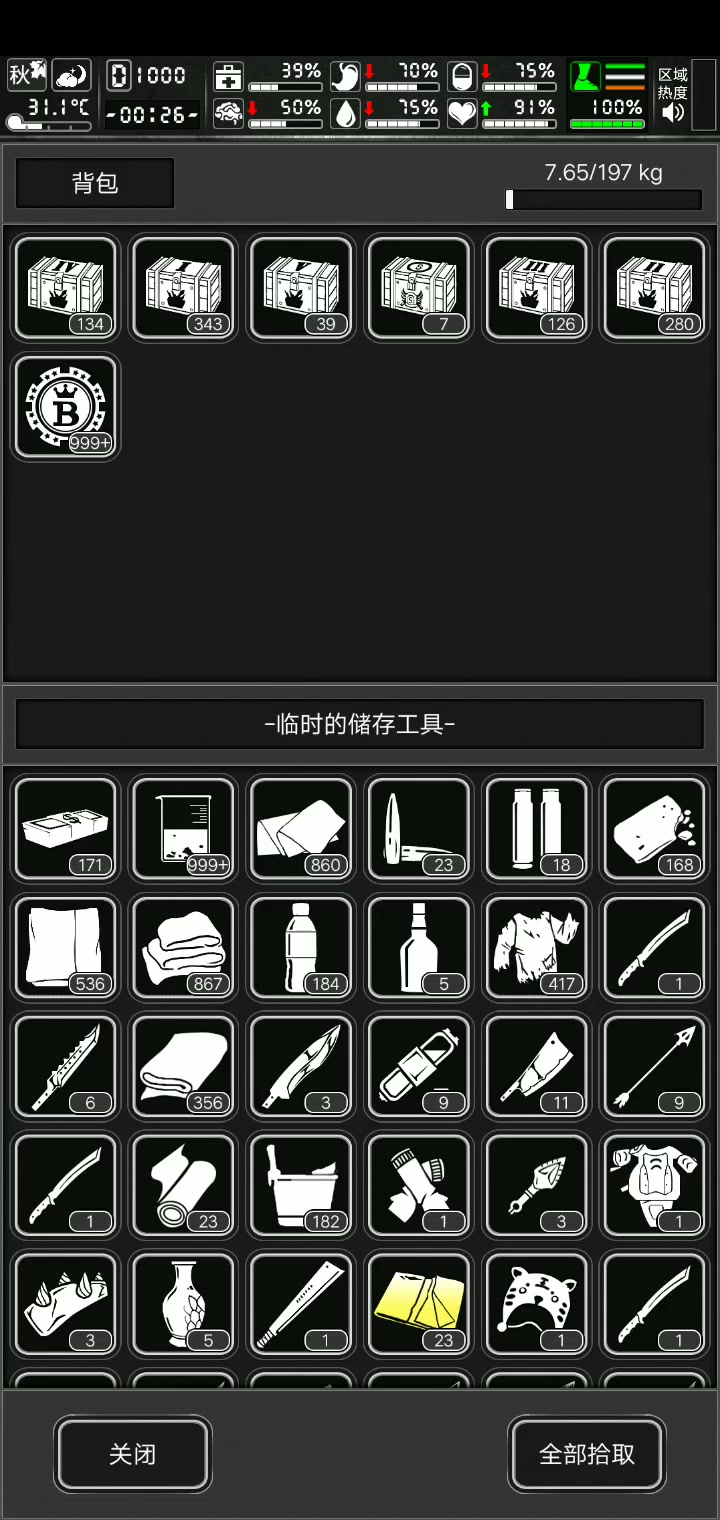720x1520 pixels.
Task: Toggle the sound speaker icon
Action: point(673,112)
